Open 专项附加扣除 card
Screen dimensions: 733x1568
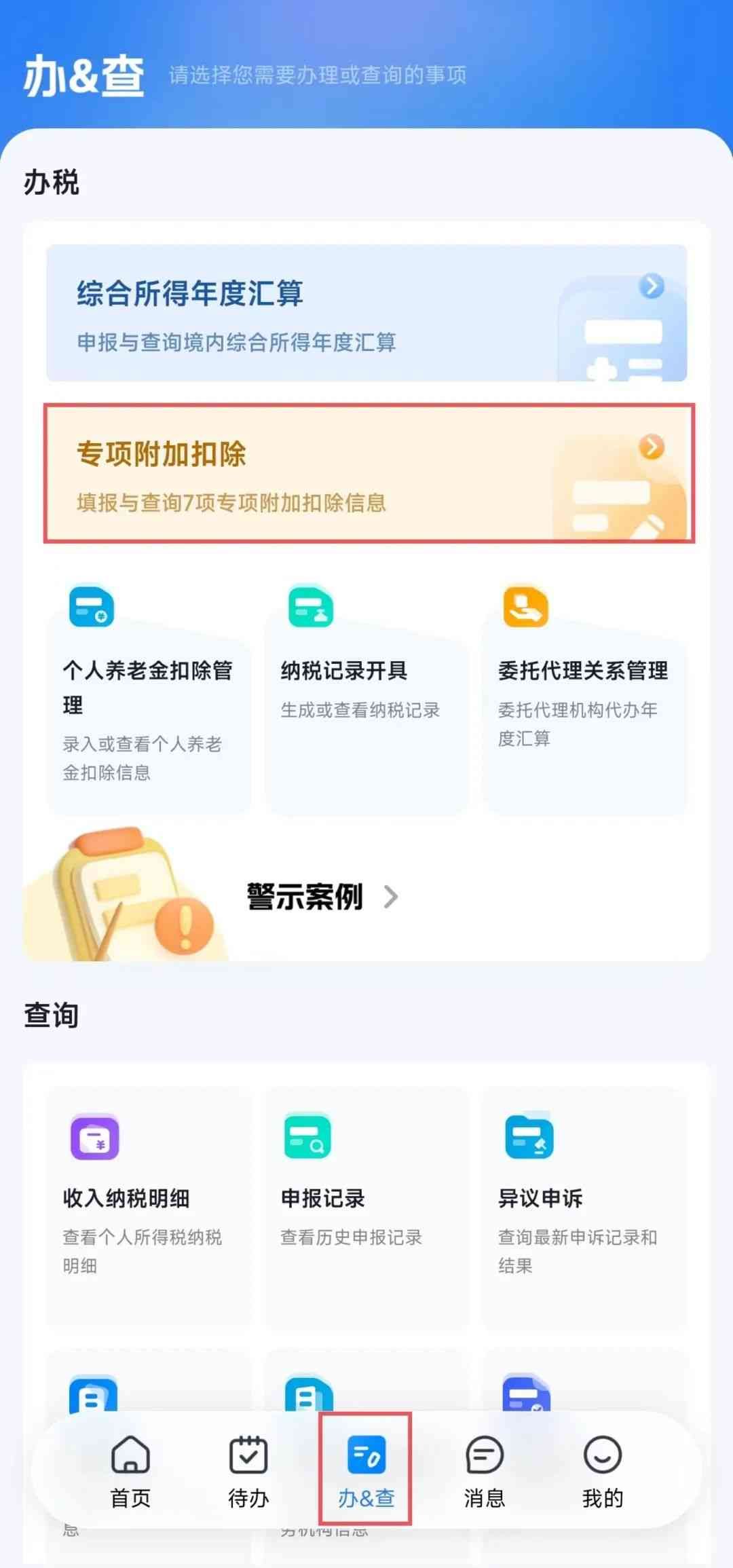[366, 473]
